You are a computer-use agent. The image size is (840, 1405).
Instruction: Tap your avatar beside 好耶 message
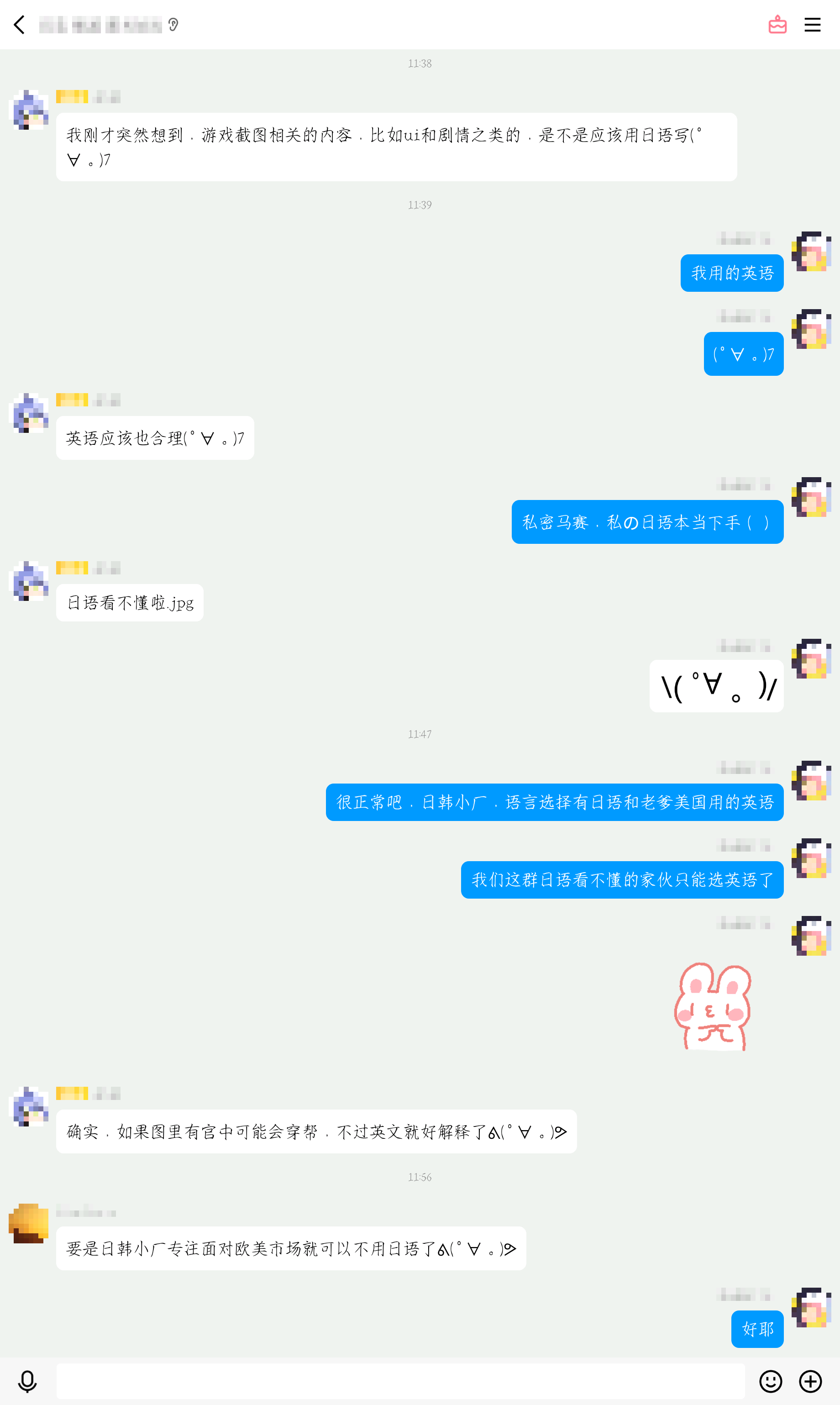[x=811, y=1308]
